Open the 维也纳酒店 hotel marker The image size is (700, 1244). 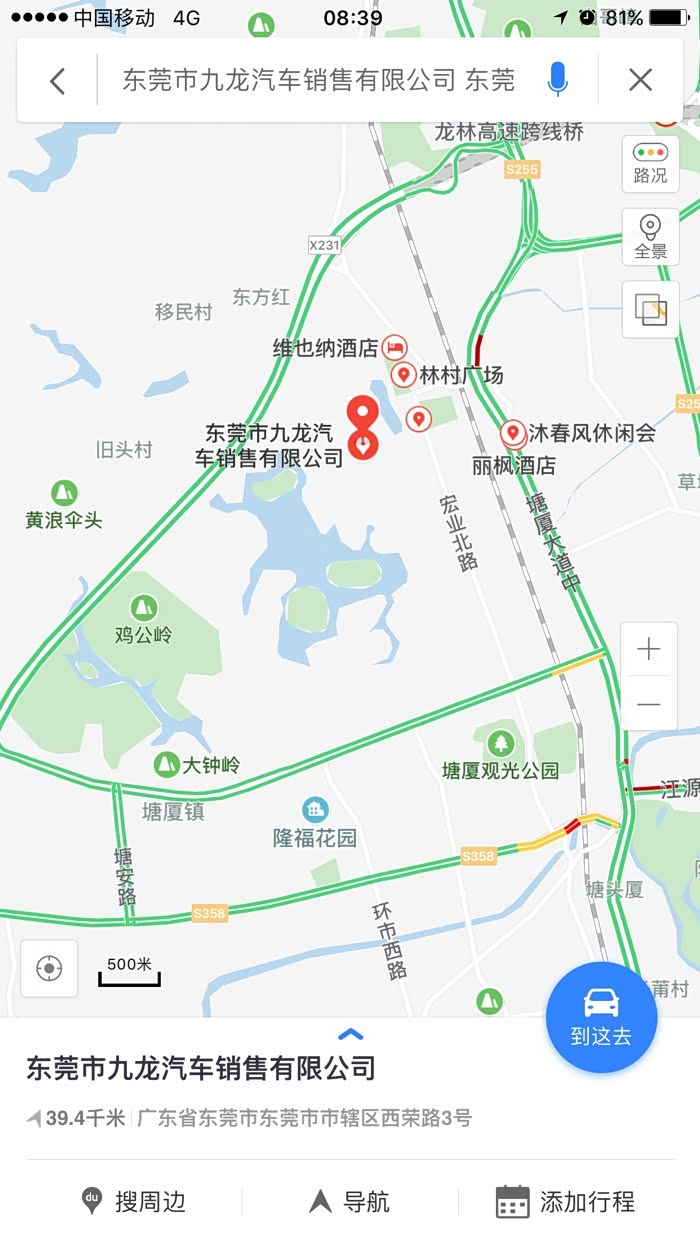pyautogui.click(x=396, y=347)
